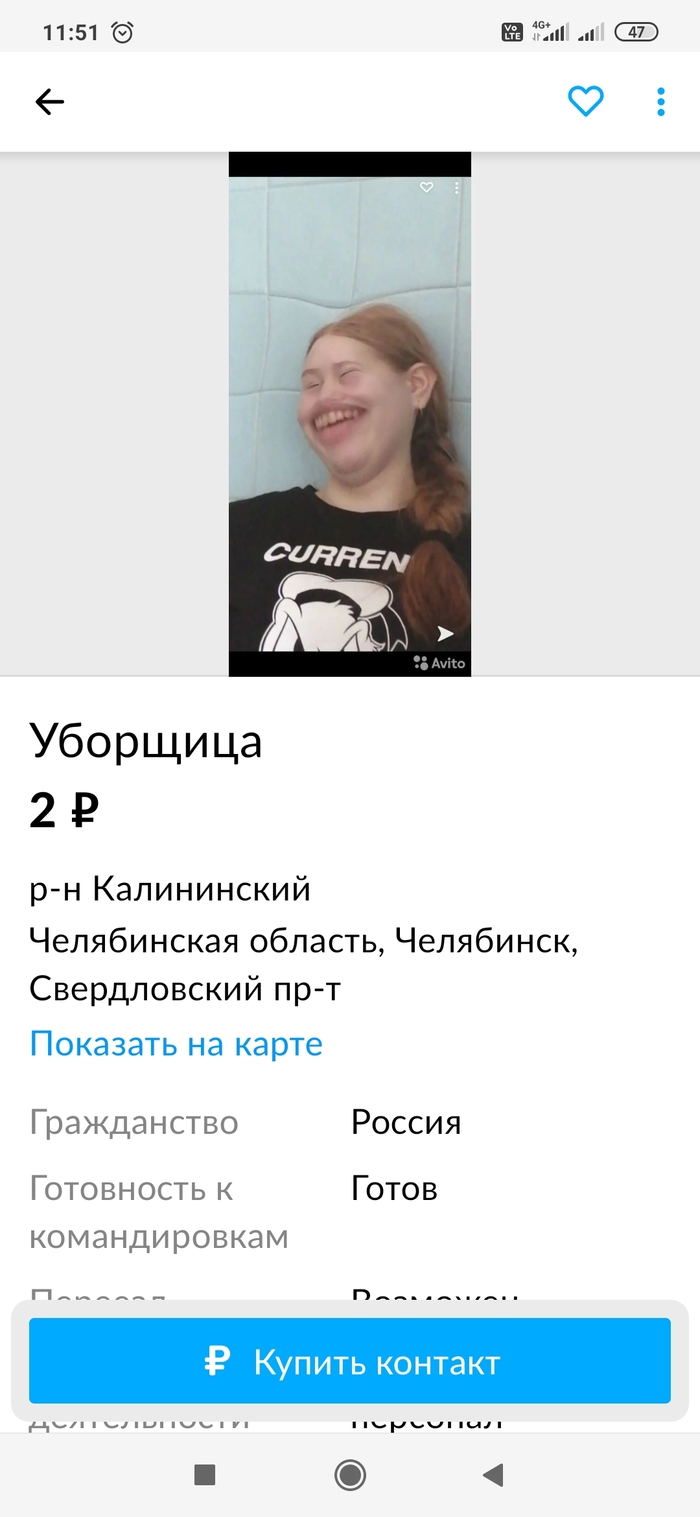Tap the Купить контакт button

click(x=349, y=1361)
